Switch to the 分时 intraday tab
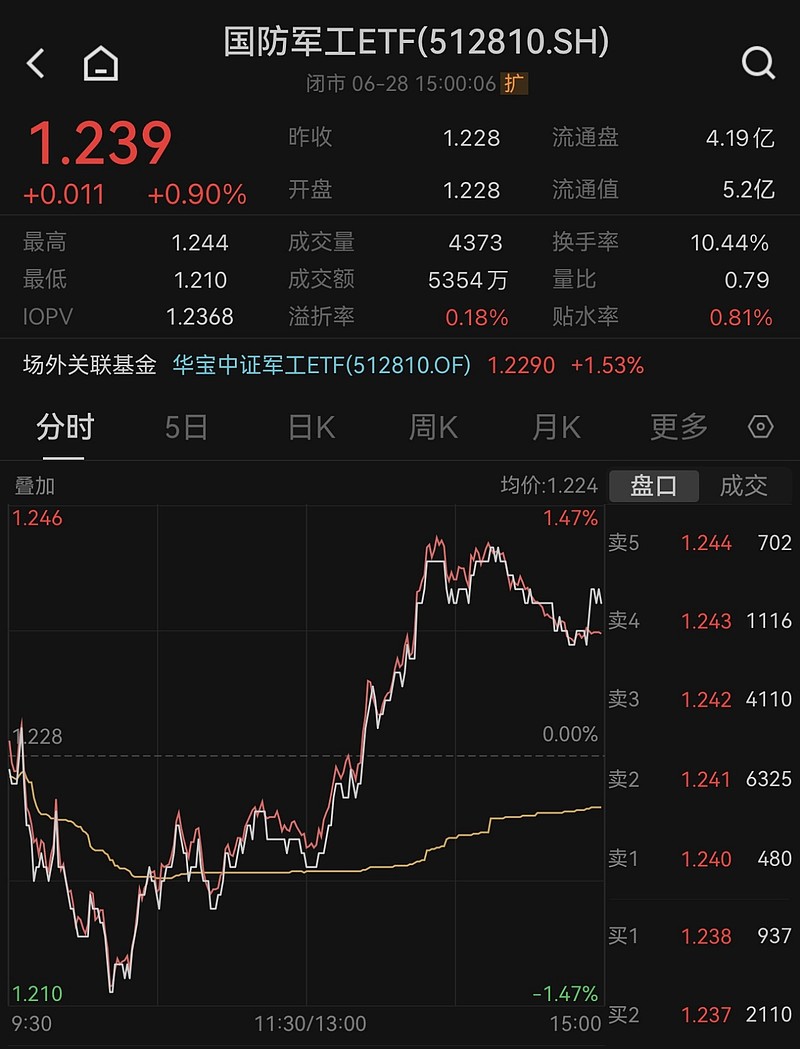This screenshot has width=800, height=1049. pos(64,426)
